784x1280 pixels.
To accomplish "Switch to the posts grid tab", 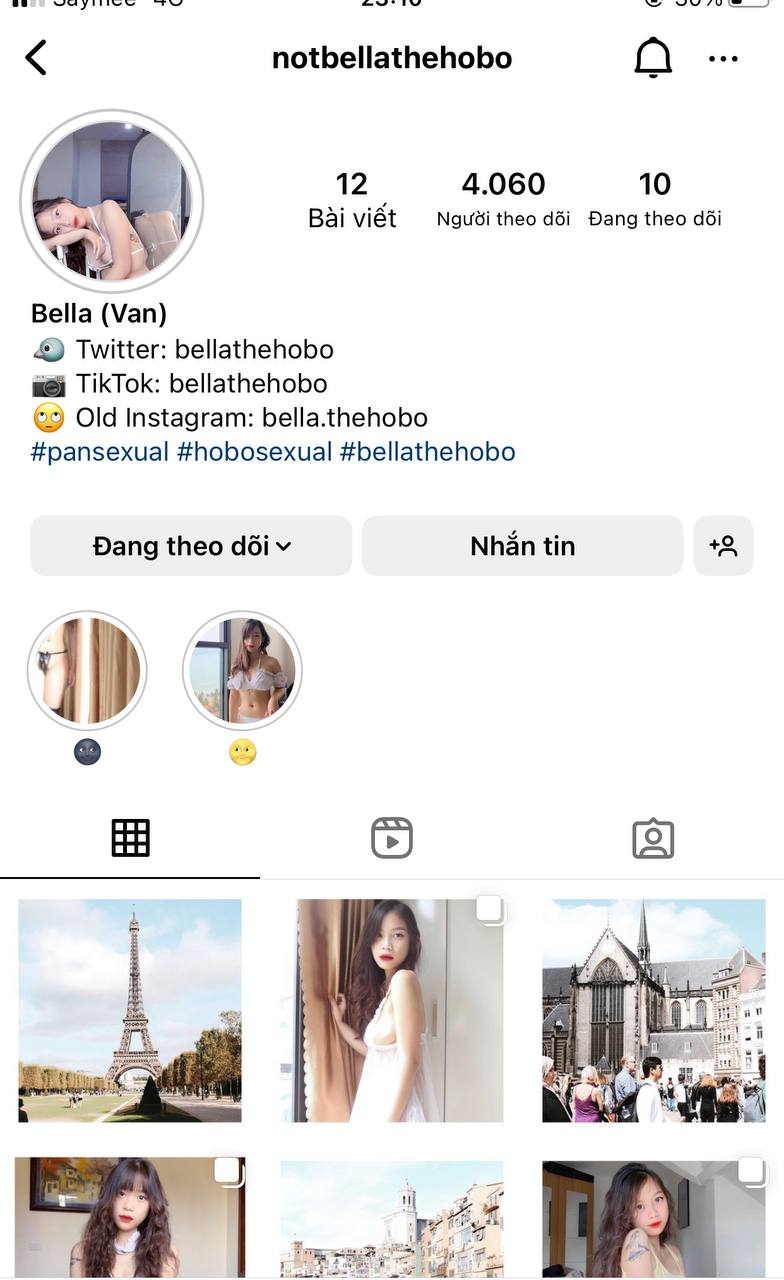I will click(130, 838).
